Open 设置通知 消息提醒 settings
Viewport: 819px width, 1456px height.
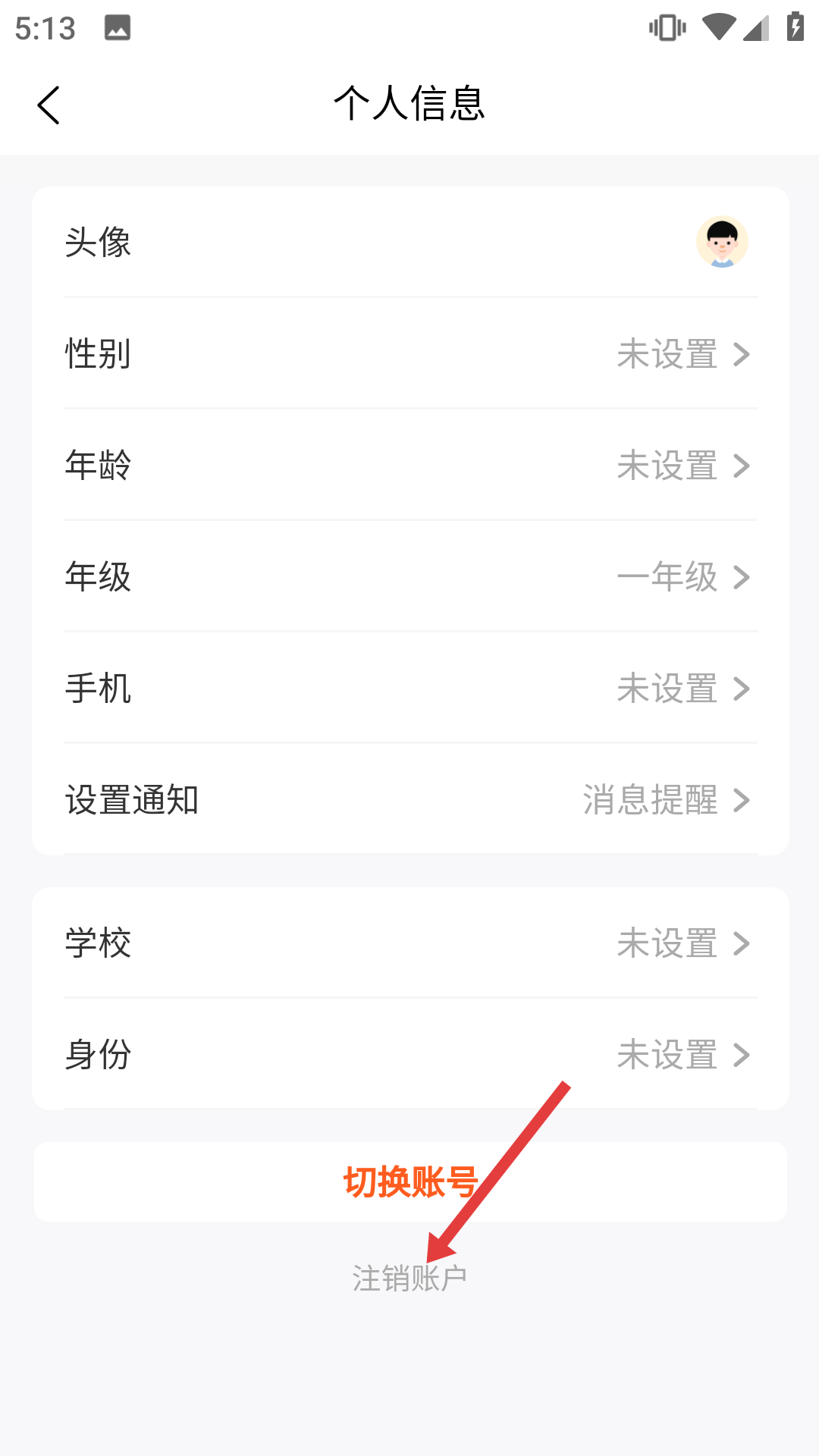[409, 799]
